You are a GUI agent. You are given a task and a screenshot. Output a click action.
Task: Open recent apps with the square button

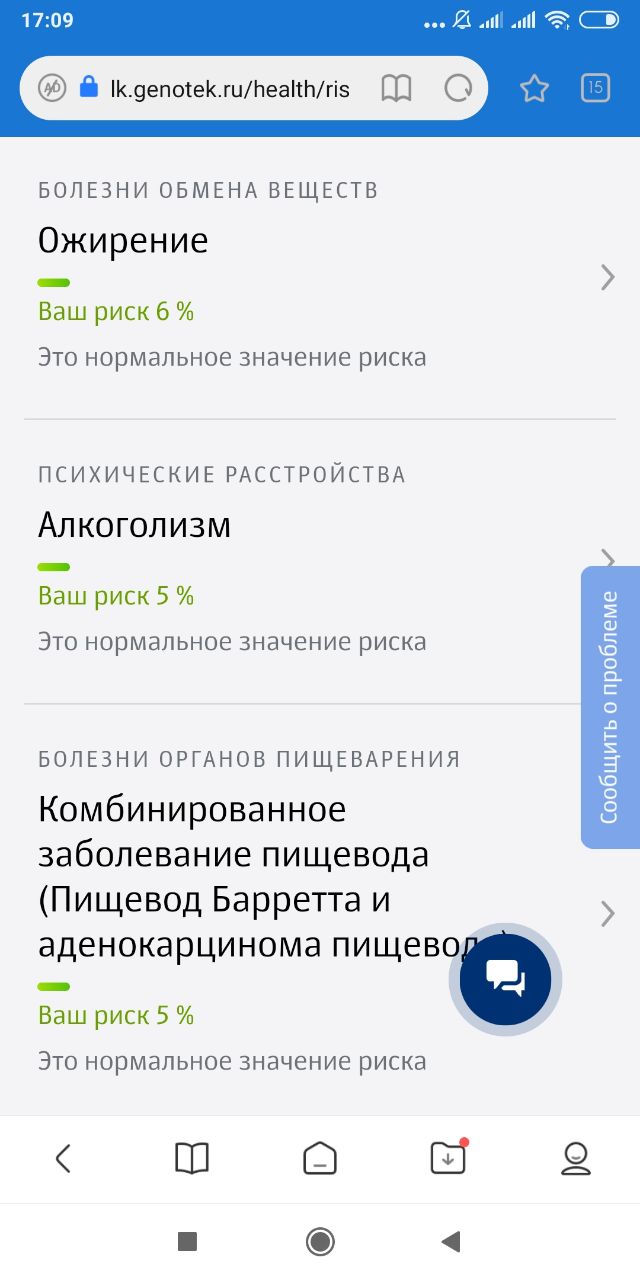(x=187, y=1241)
